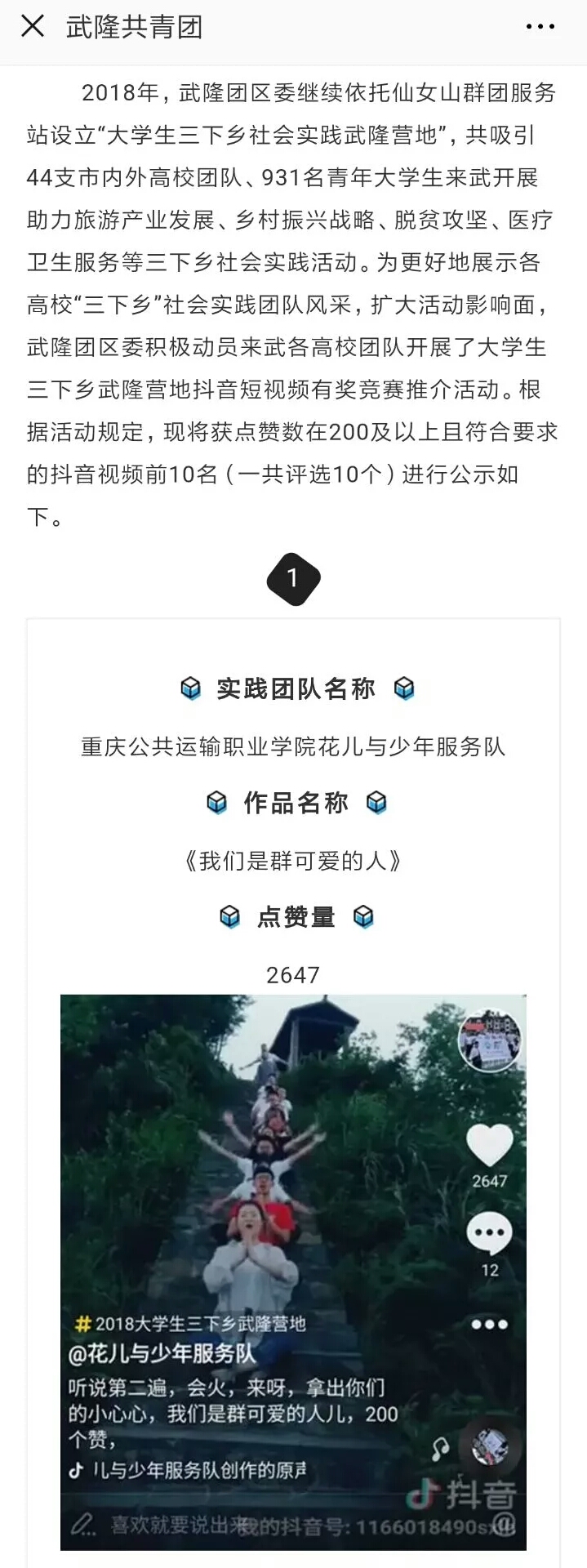The image size is (587, 1568).
Task: Close the 武隆共青团 article page
Action: click(x=33, y=27)
